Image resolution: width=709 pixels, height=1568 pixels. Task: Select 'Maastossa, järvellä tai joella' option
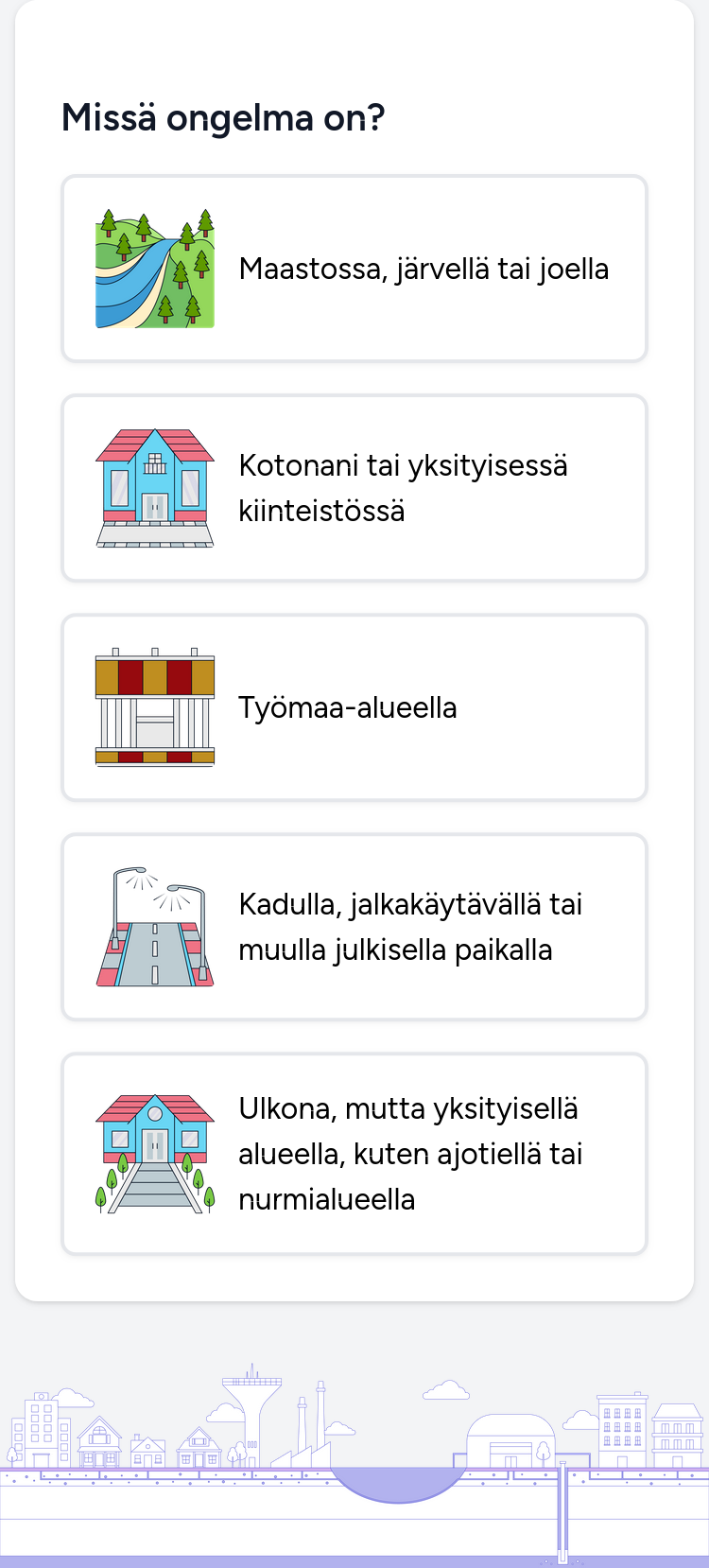point(354,269)
